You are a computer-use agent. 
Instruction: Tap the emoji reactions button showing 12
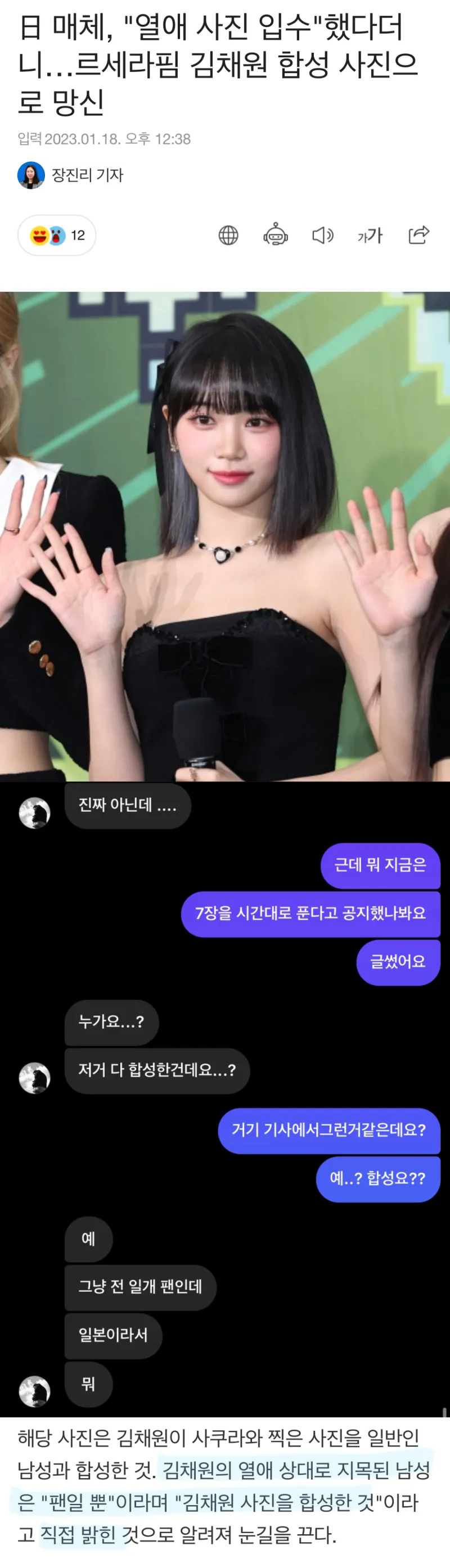coord(57,235)
